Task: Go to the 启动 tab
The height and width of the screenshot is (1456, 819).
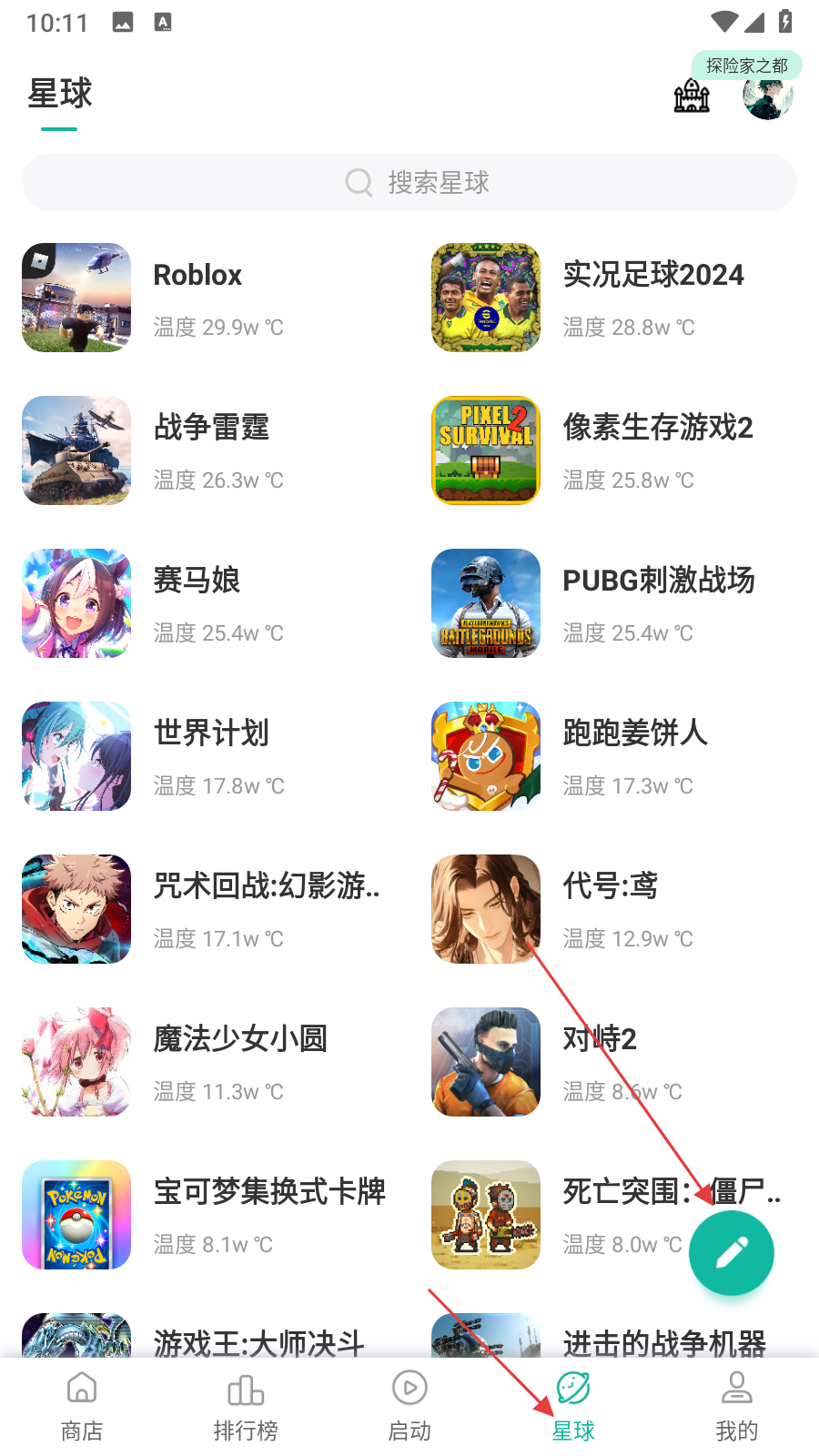Action: pos(409,1406)
